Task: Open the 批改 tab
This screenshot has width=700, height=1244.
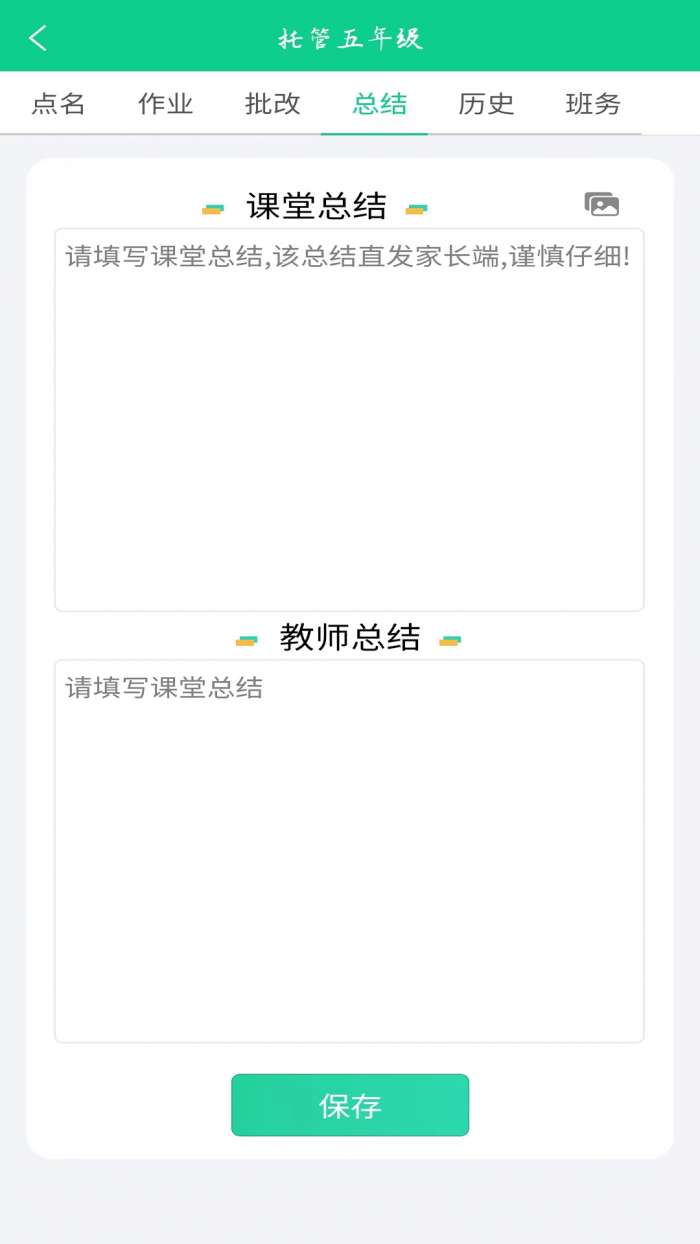Action: [272, 103]
